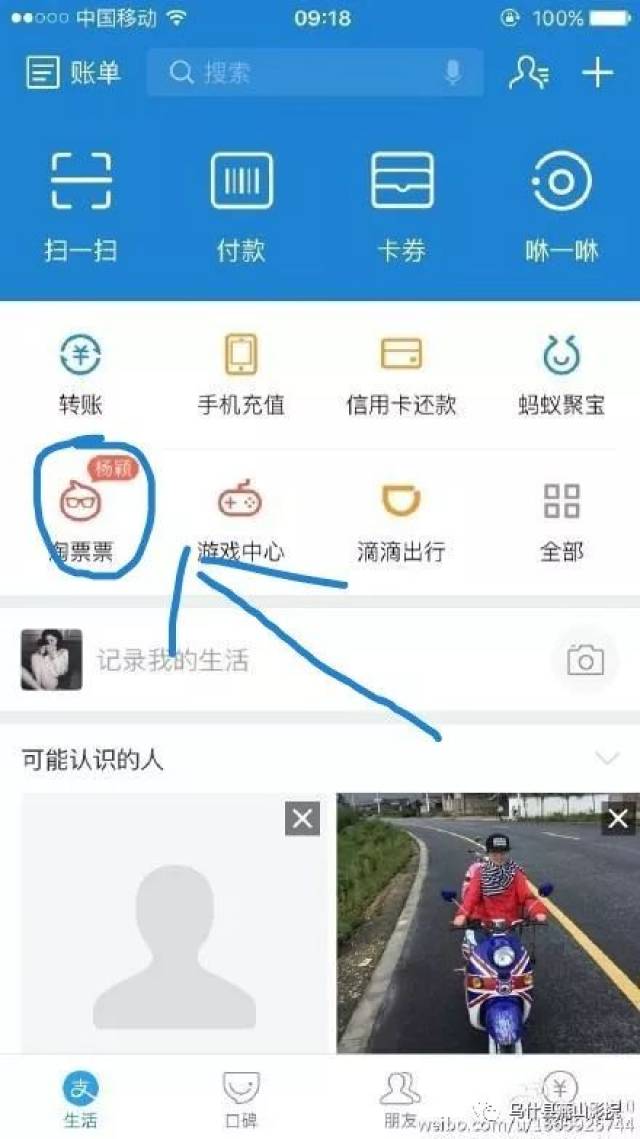Open 转账 transfer
Screen dimensions: 640x1139
(x=81, y=376)
